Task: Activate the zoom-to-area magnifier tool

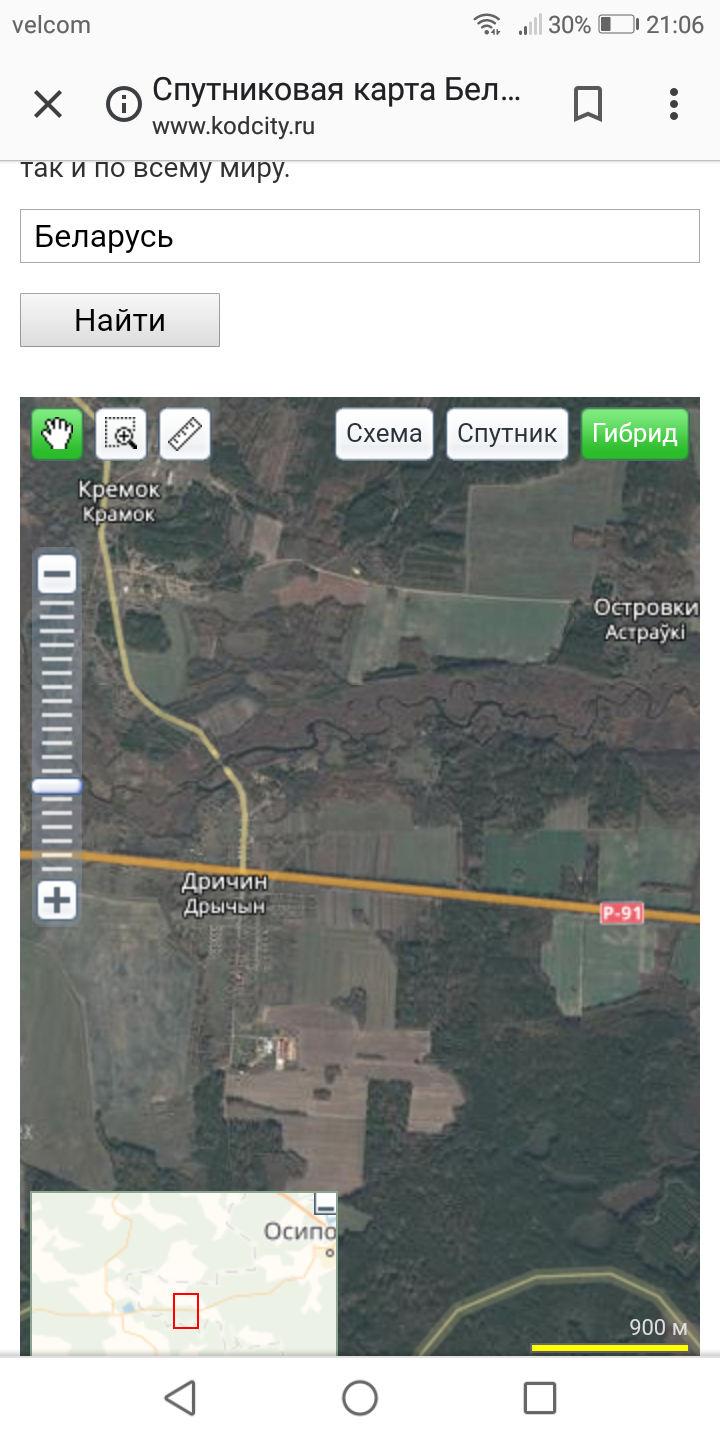Action: [121, 435]
